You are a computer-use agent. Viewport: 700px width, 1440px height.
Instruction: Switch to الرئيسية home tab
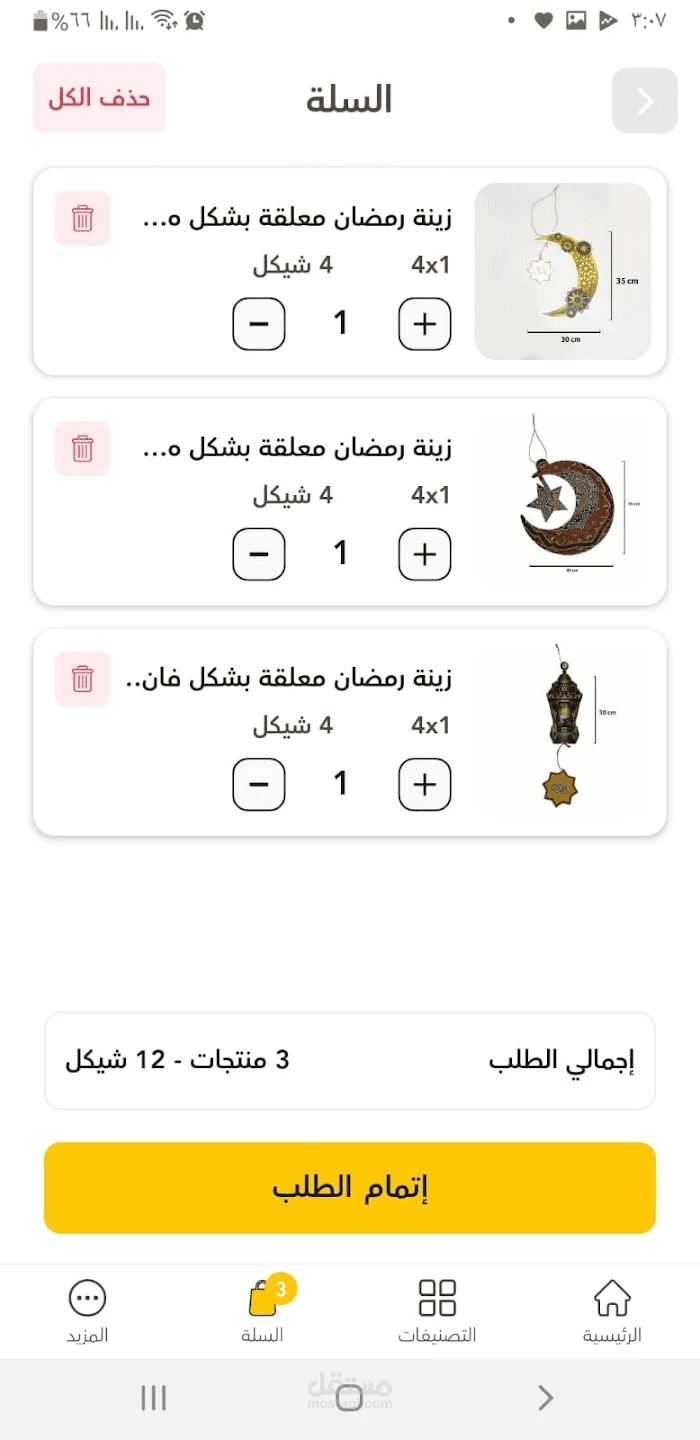(612, 1311)
